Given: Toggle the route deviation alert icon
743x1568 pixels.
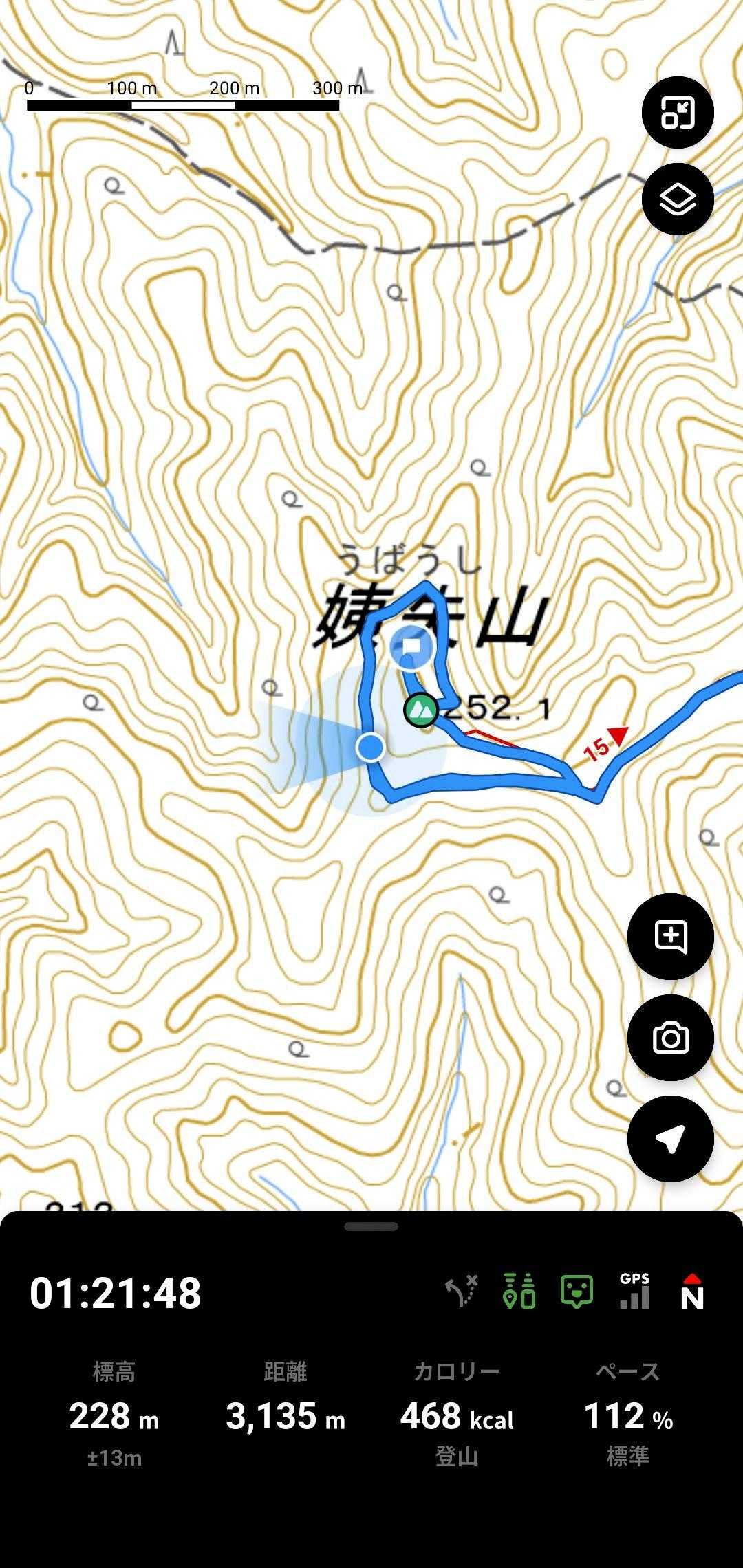Looking at the screenshot, I should pyautogui.click(x=462, y=1292).
